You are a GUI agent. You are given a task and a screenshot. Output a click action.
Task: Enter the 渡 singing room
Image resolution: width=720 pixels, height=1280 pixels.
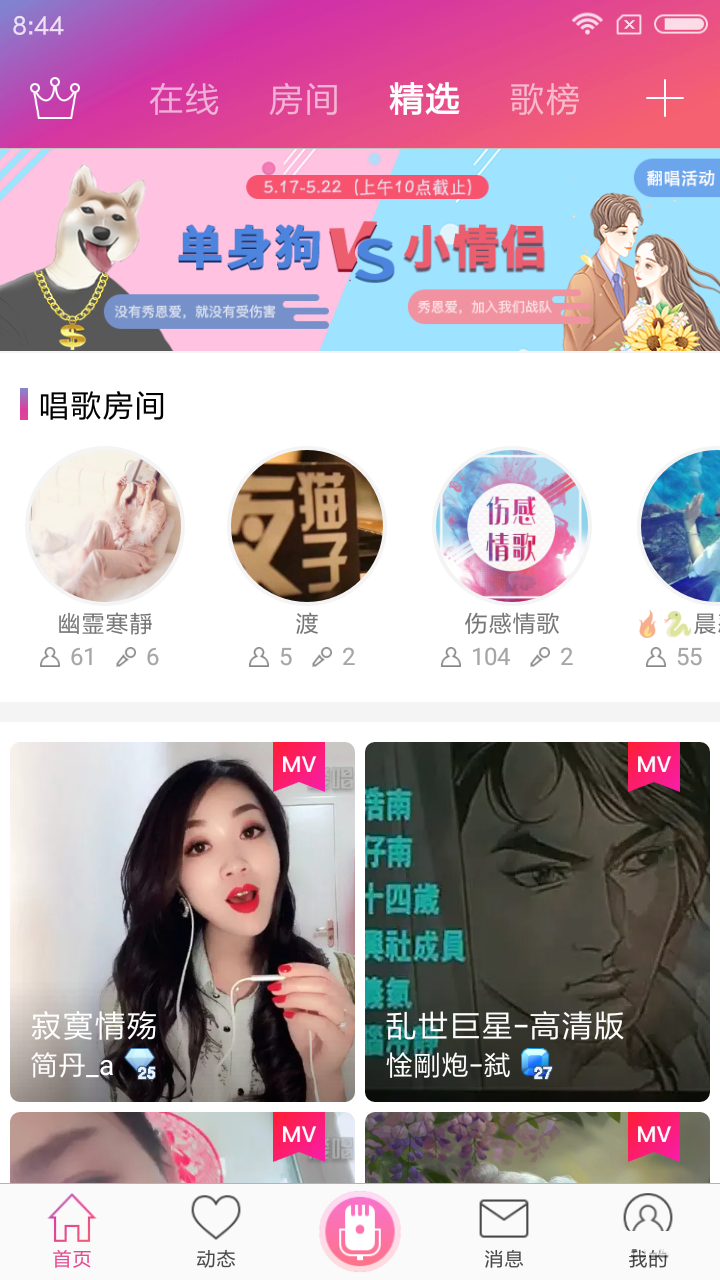coord(307,526)
